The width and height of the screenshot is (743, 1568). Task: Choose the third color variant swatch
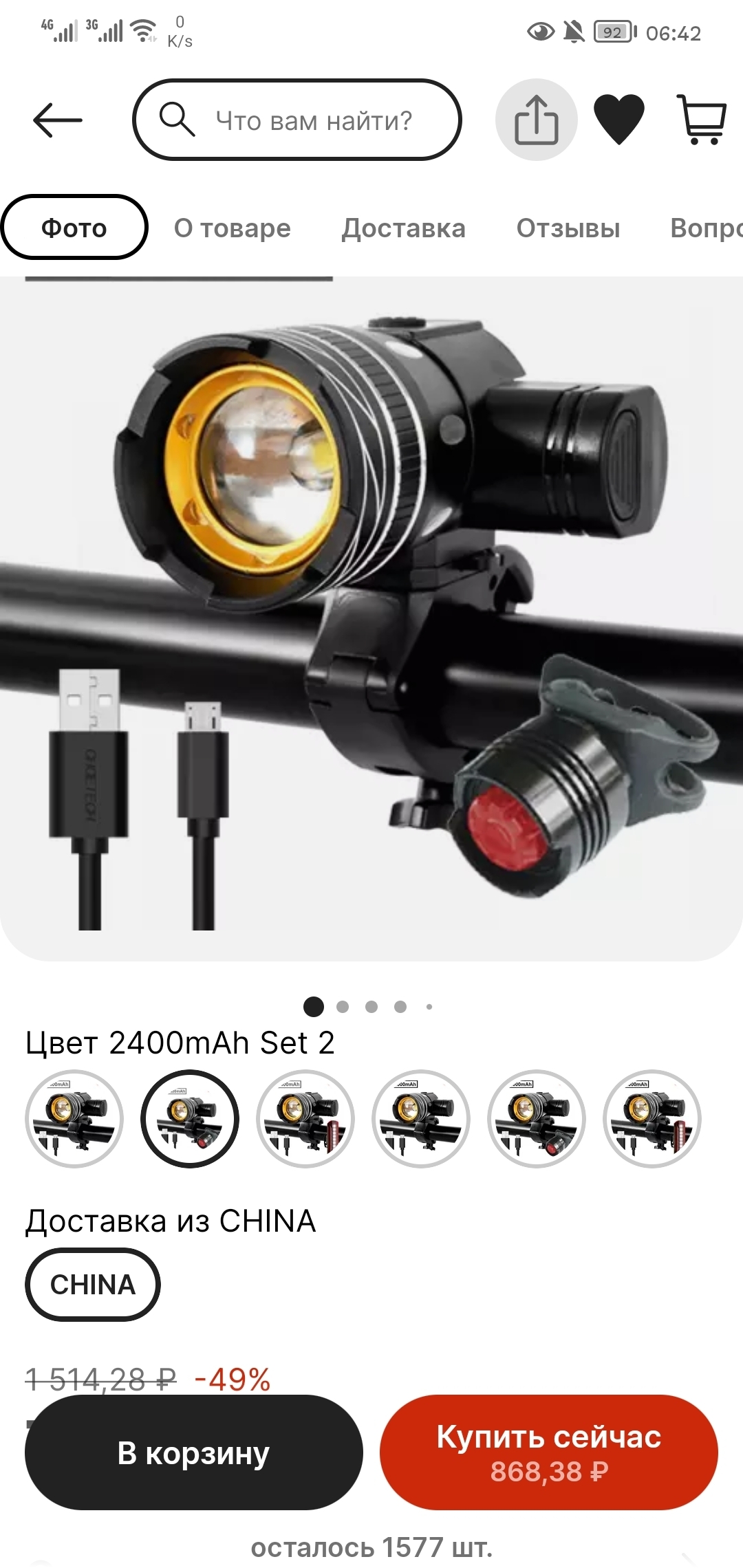pyautogui.click(x=305, y=1118)
